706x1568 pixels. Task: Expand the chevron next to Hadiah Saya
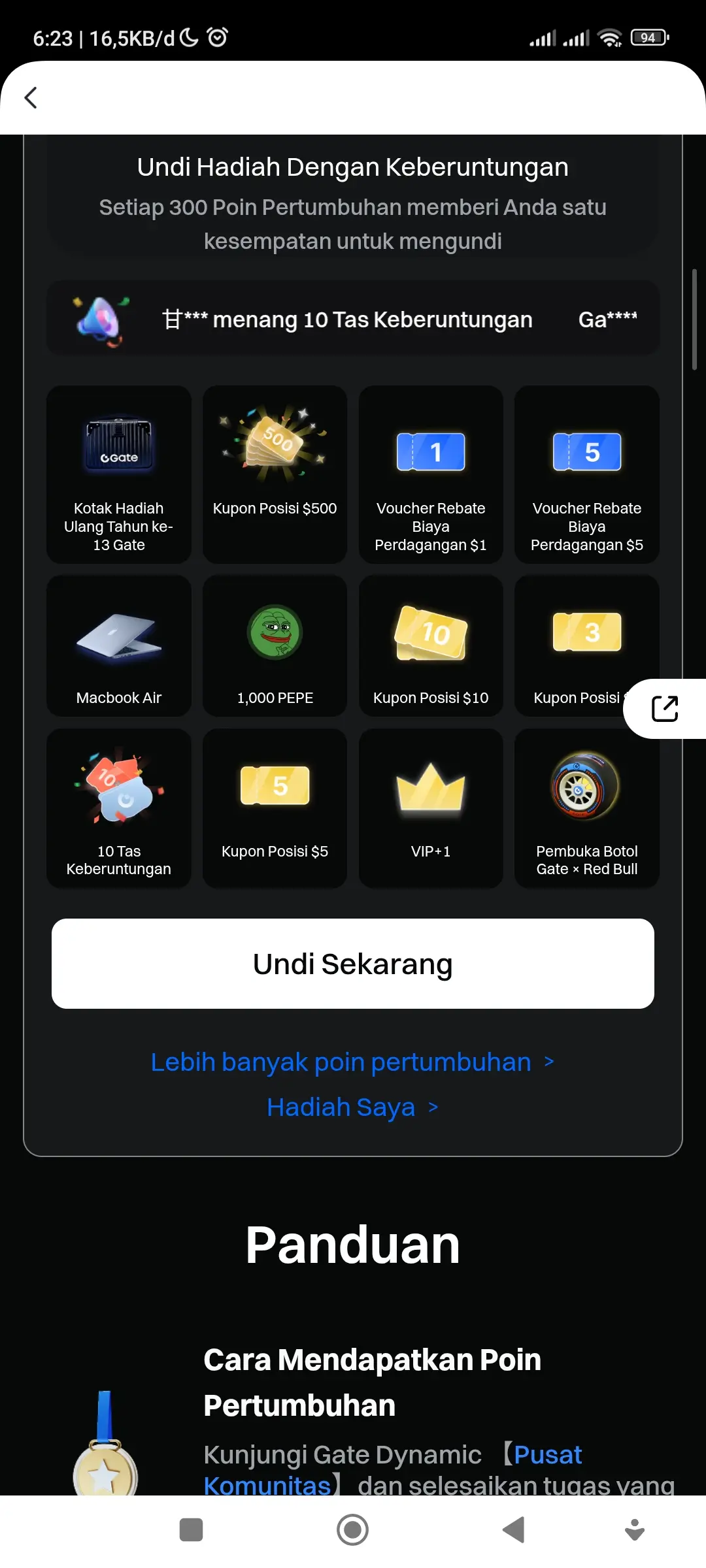(x=435, y=1106)
